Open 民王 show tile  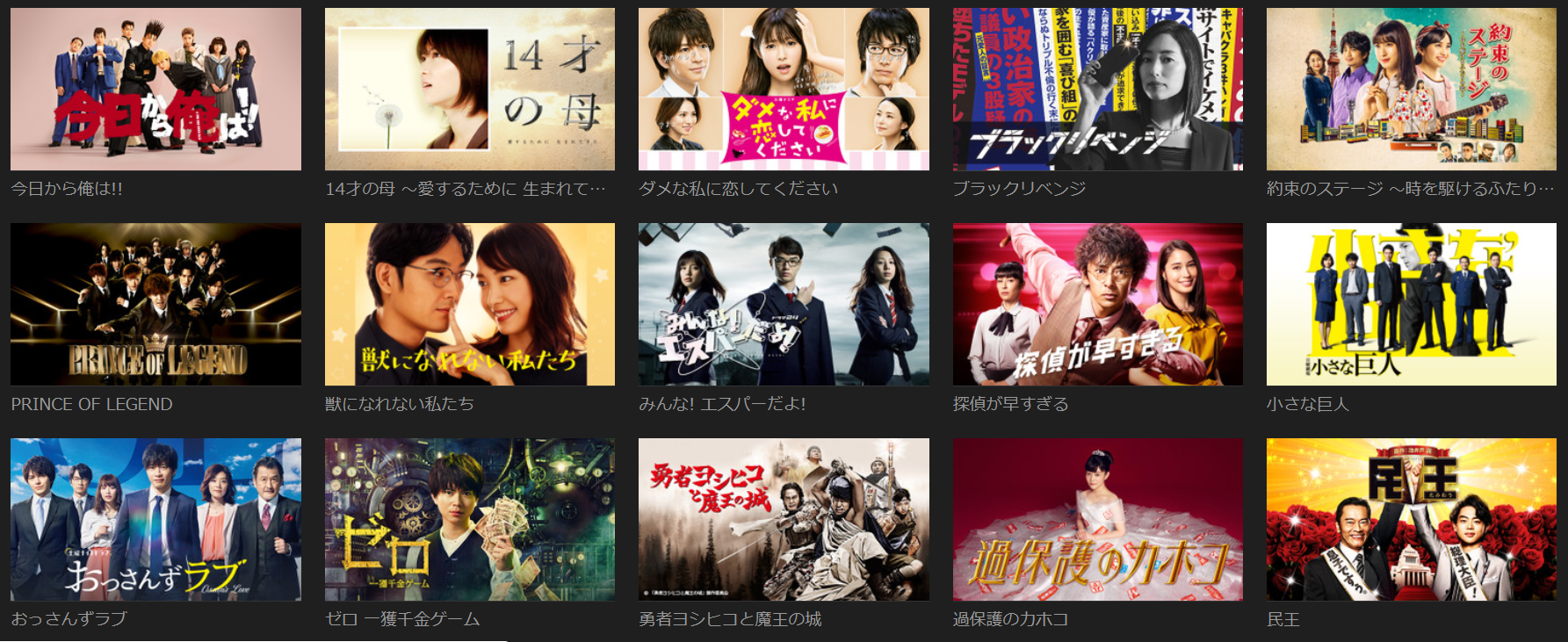(1411, 520)
